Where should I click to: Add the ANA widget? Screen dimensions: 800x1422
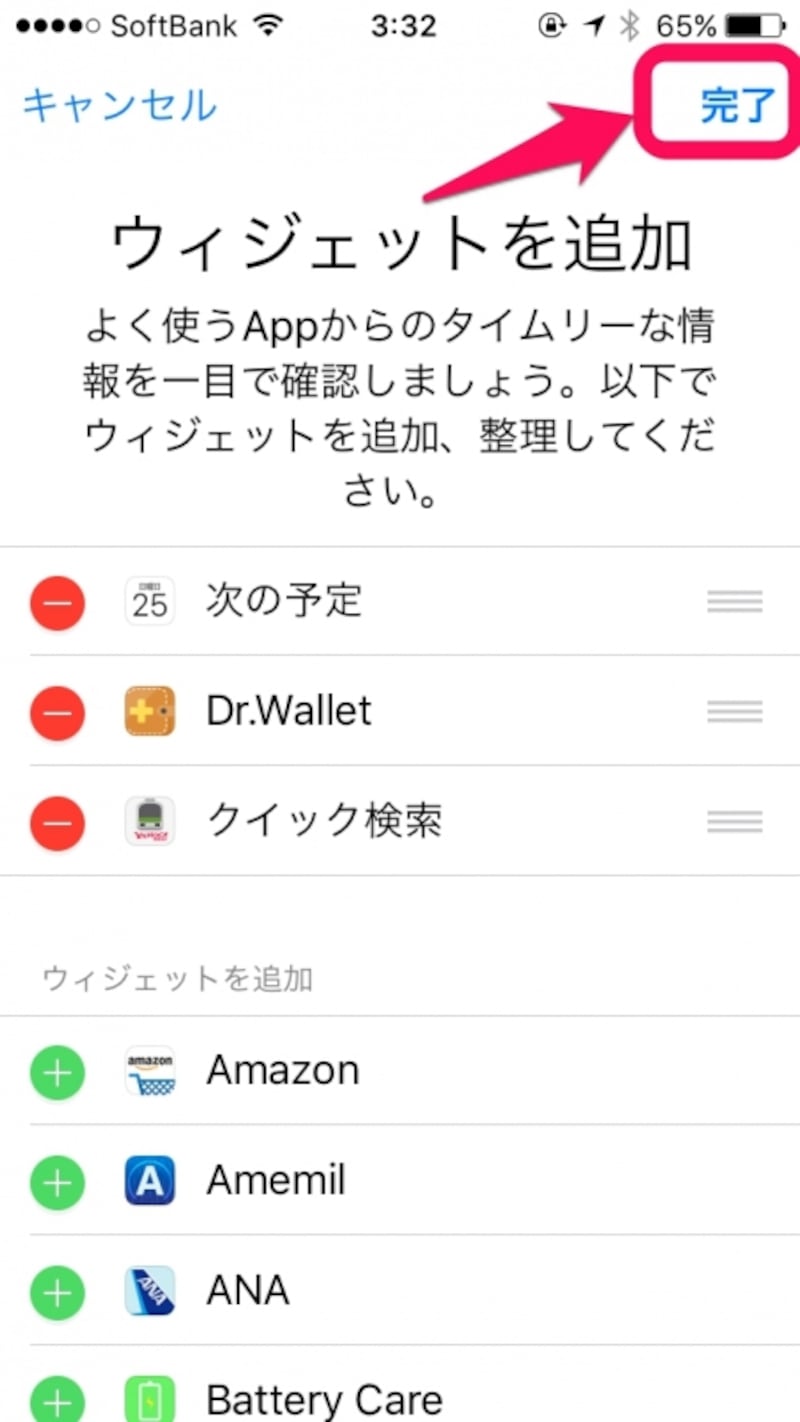pyautogui.click(x=58, y=1292)
